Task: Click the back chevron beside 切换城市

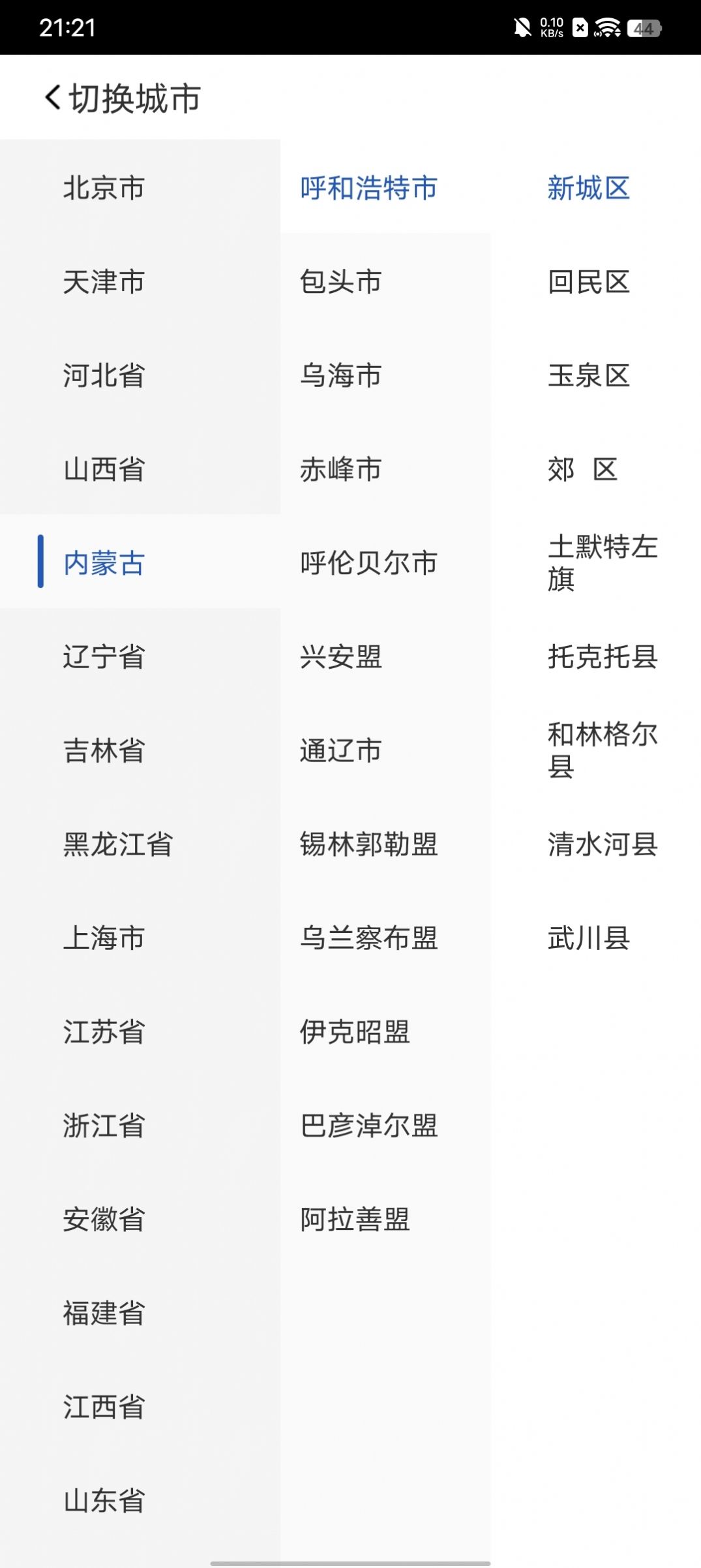Action: click(52, 97)
